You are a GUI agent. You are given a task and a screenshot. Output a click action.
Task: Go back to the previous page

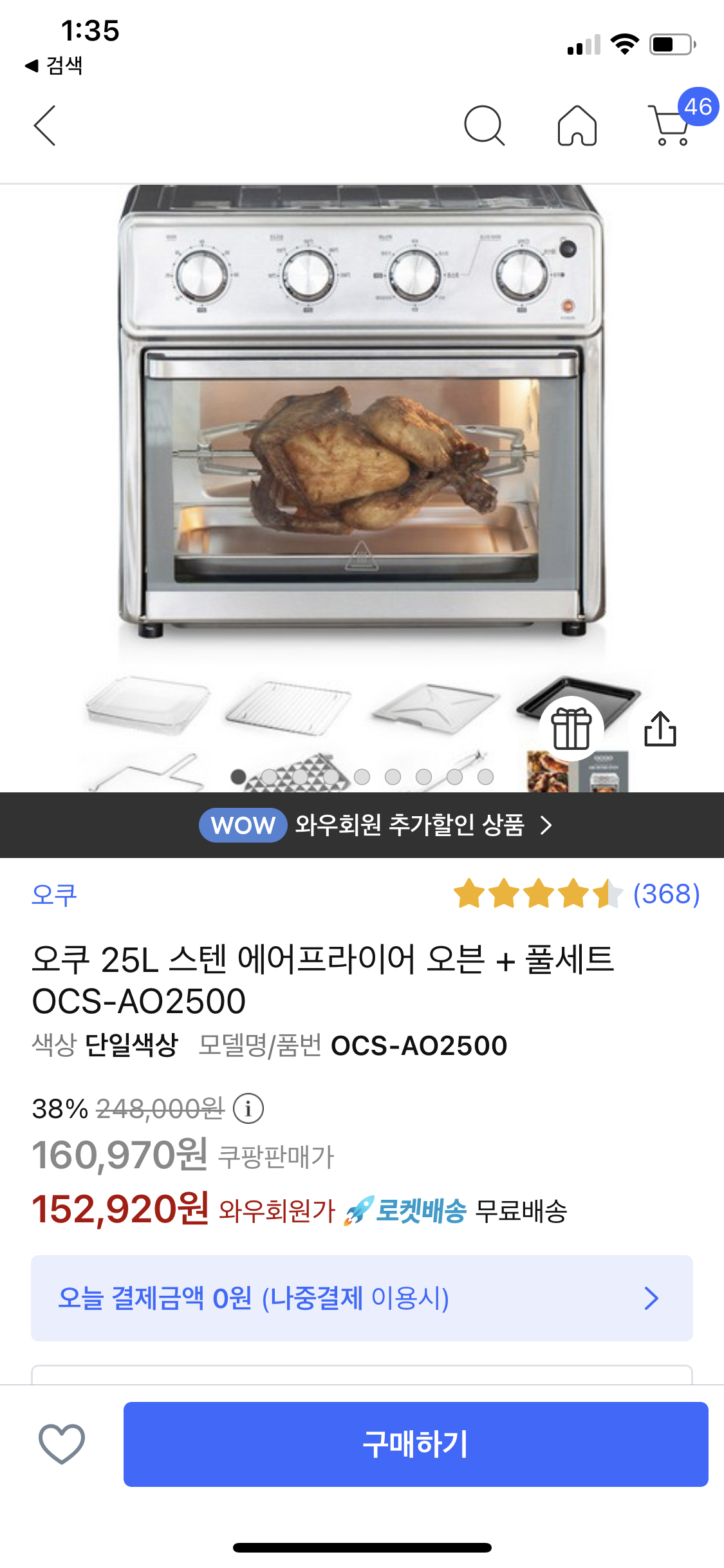pyautogui.click(x=45, y=126)
